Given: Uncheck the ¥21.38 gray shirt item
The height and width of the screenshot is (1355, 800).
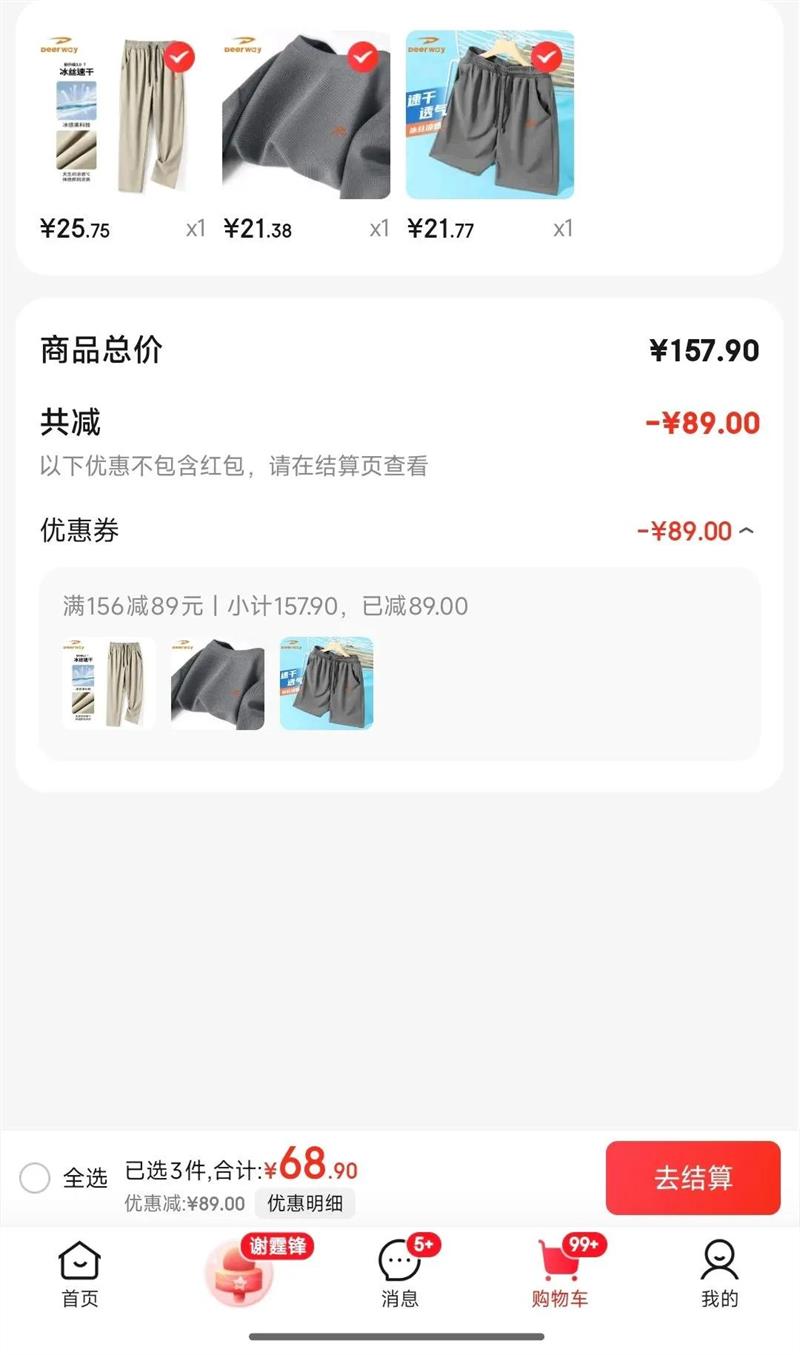Looking at the screenshot, I should point(362,58).
